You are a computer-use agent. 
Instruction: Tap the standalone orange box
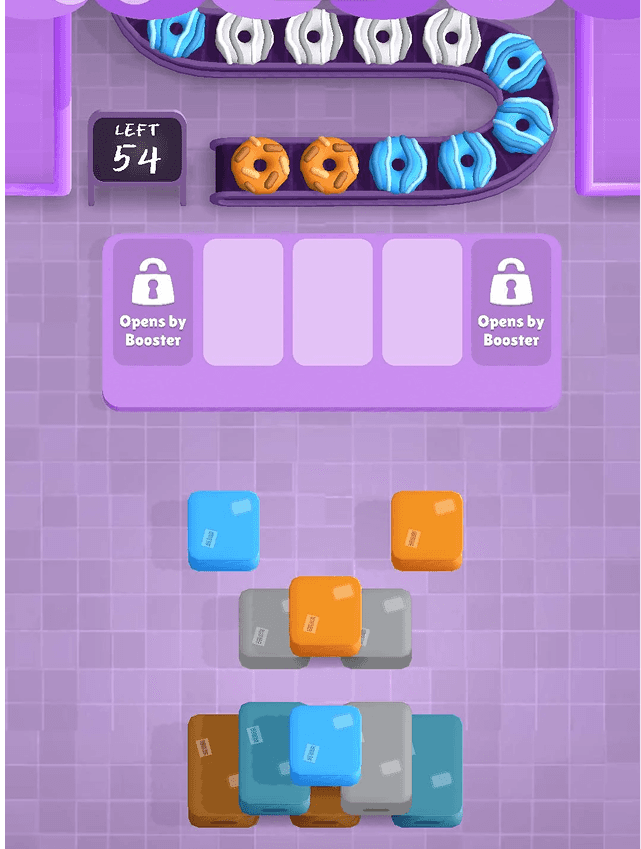pyautogui.click(x=427, y=528)
